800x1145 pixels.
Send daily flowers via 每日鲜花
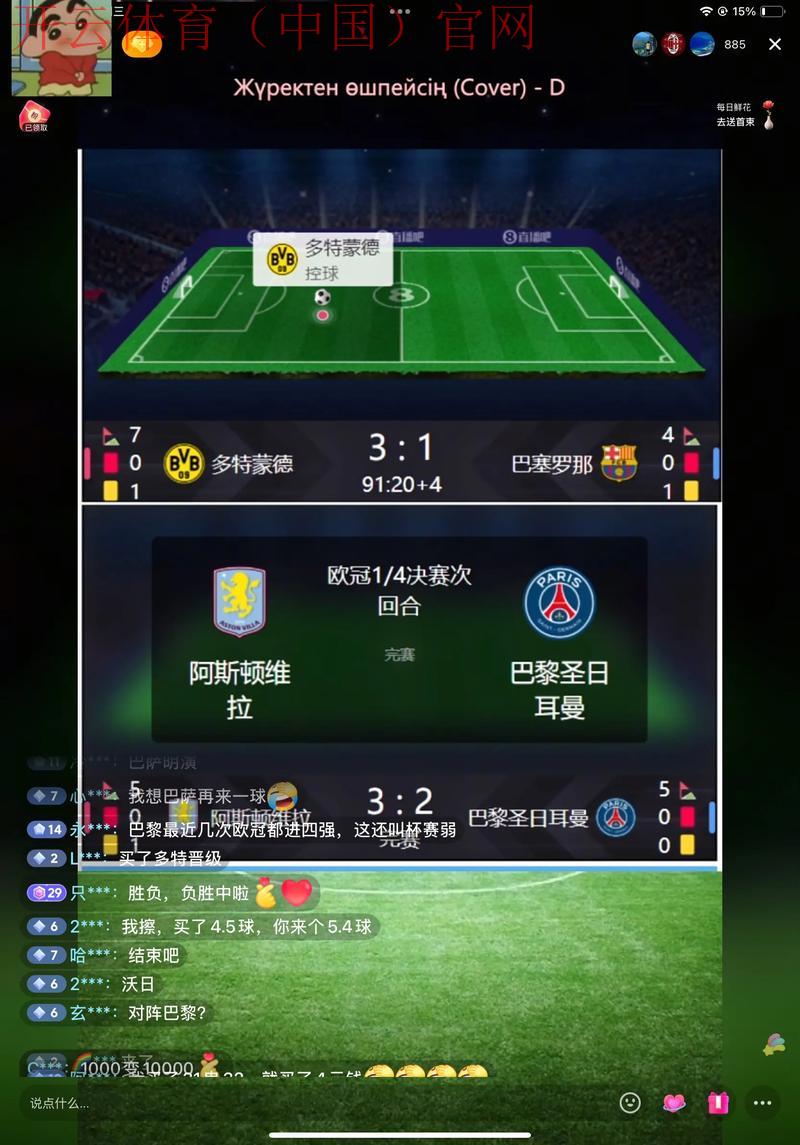click(768, 115)
